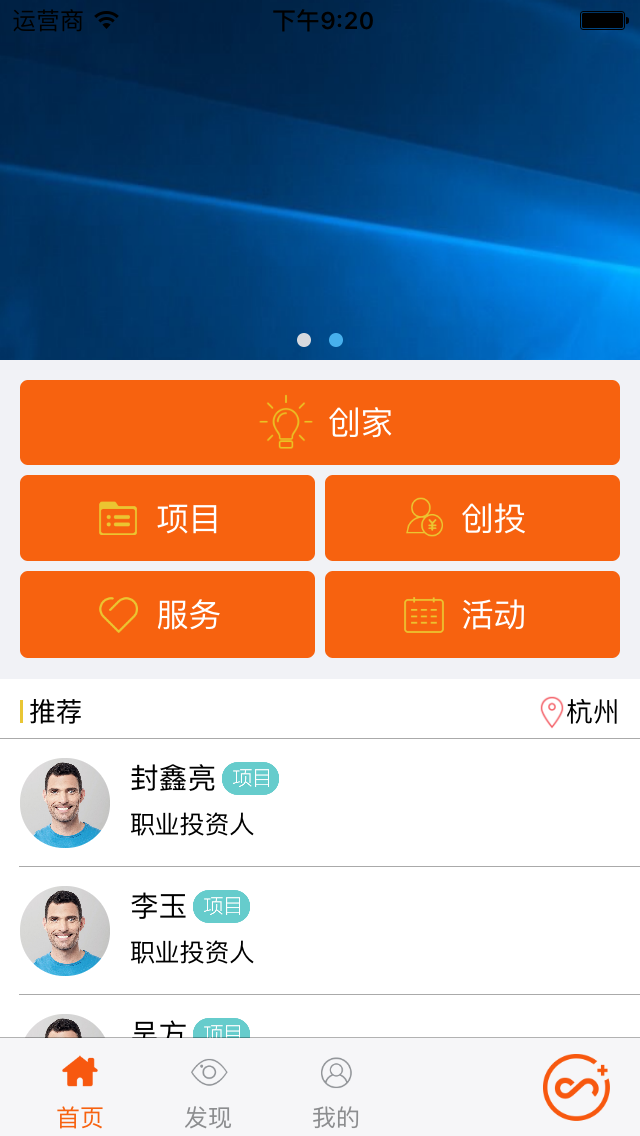Viewport: 640px width, 1136px height.
Task: Open the top banner image
Action: [320, 180]
